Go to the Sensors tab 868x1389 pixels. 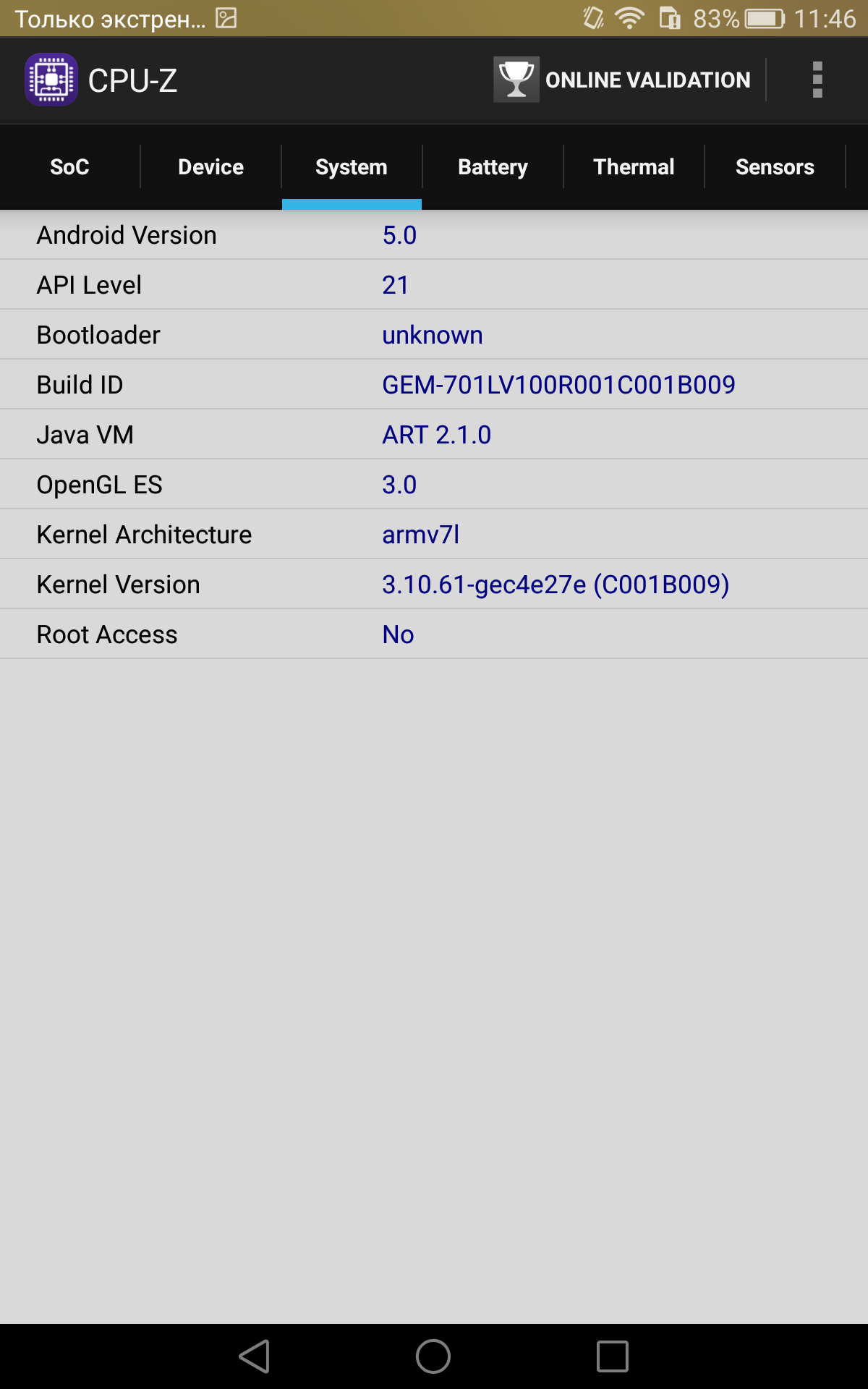(x=775, y=167)
